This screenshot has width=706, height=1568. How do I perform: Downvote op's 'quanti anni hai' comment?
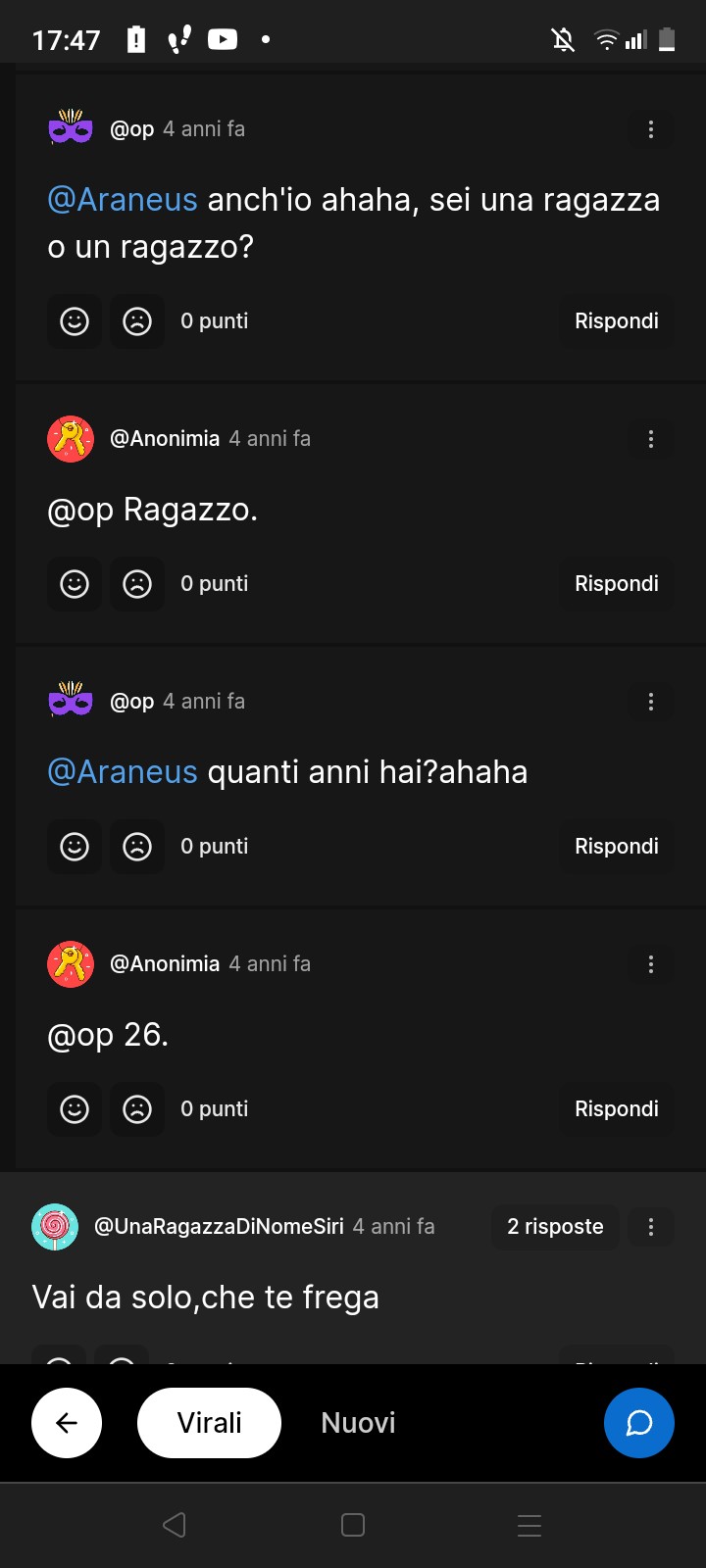click(x=137, y=847)
